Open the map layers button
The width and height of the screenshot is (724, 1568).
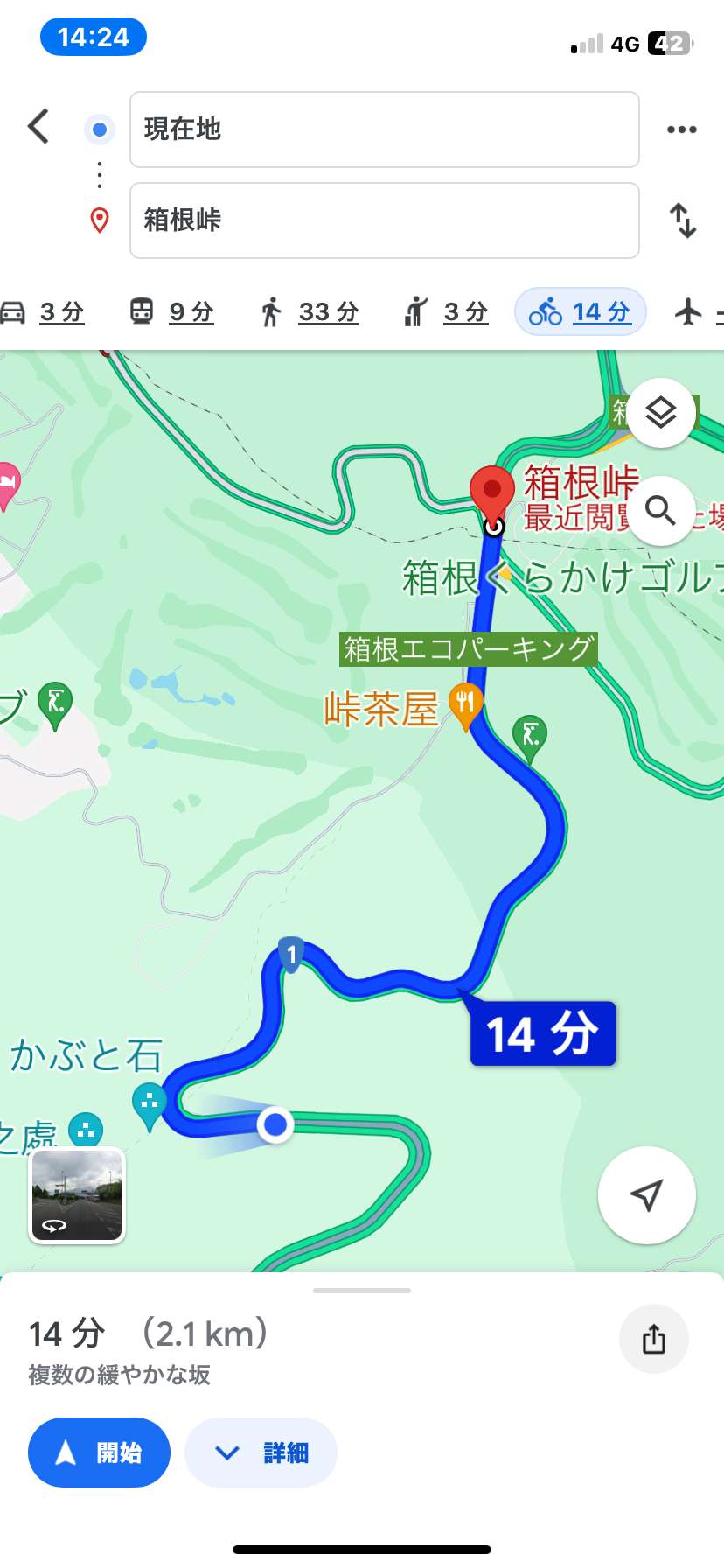tap(661, 413)
